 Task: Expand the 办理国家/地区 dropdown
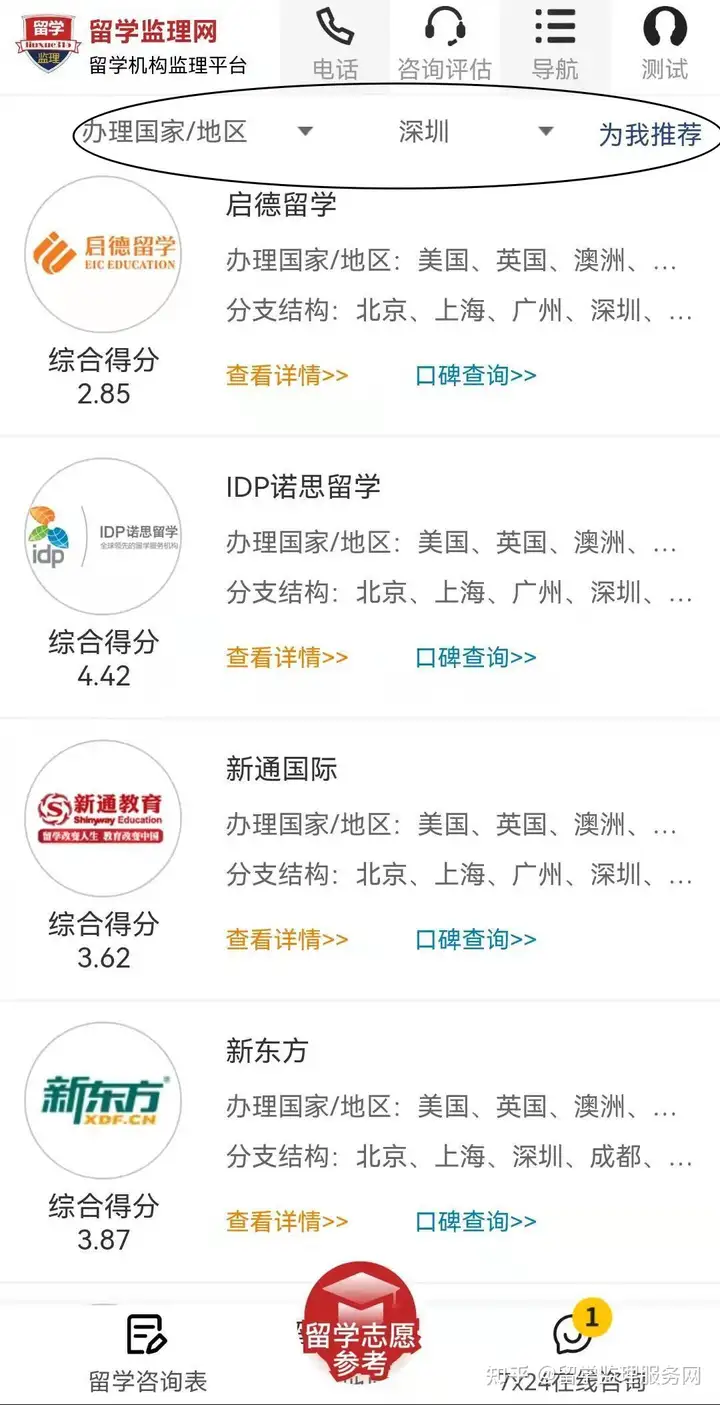point(197,131)
